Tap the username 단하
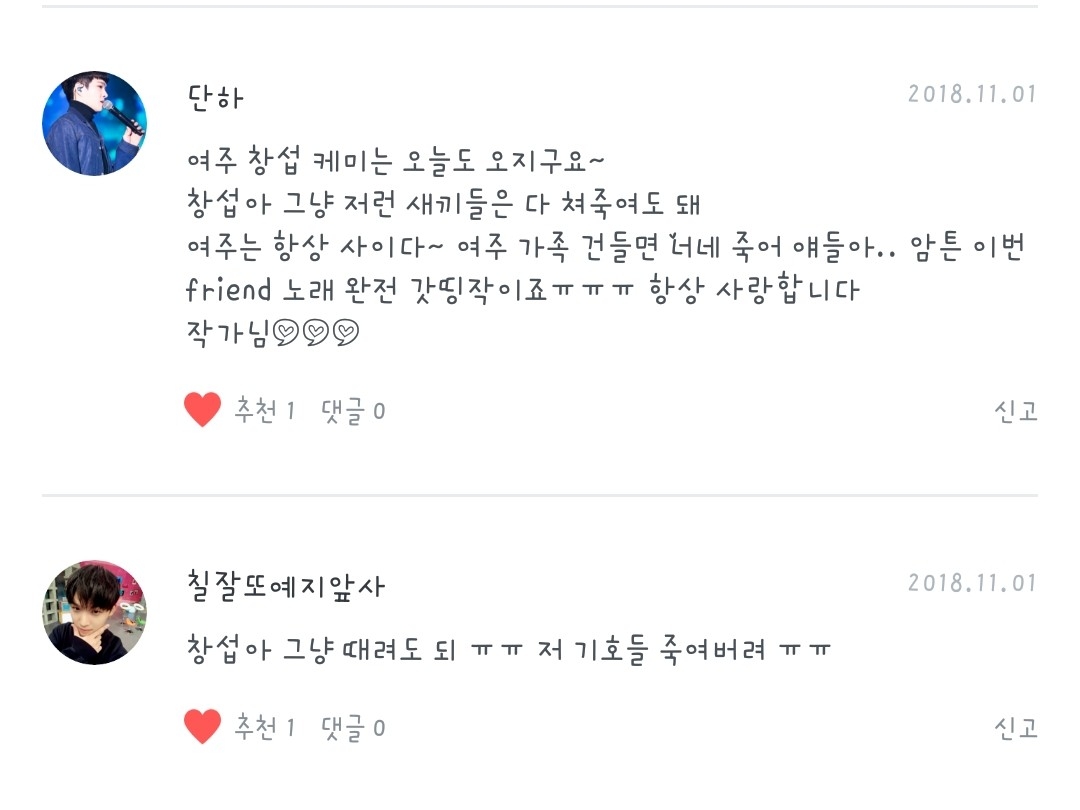The height and width of the screenshot is (810, 1080). (x=215, y=98)
